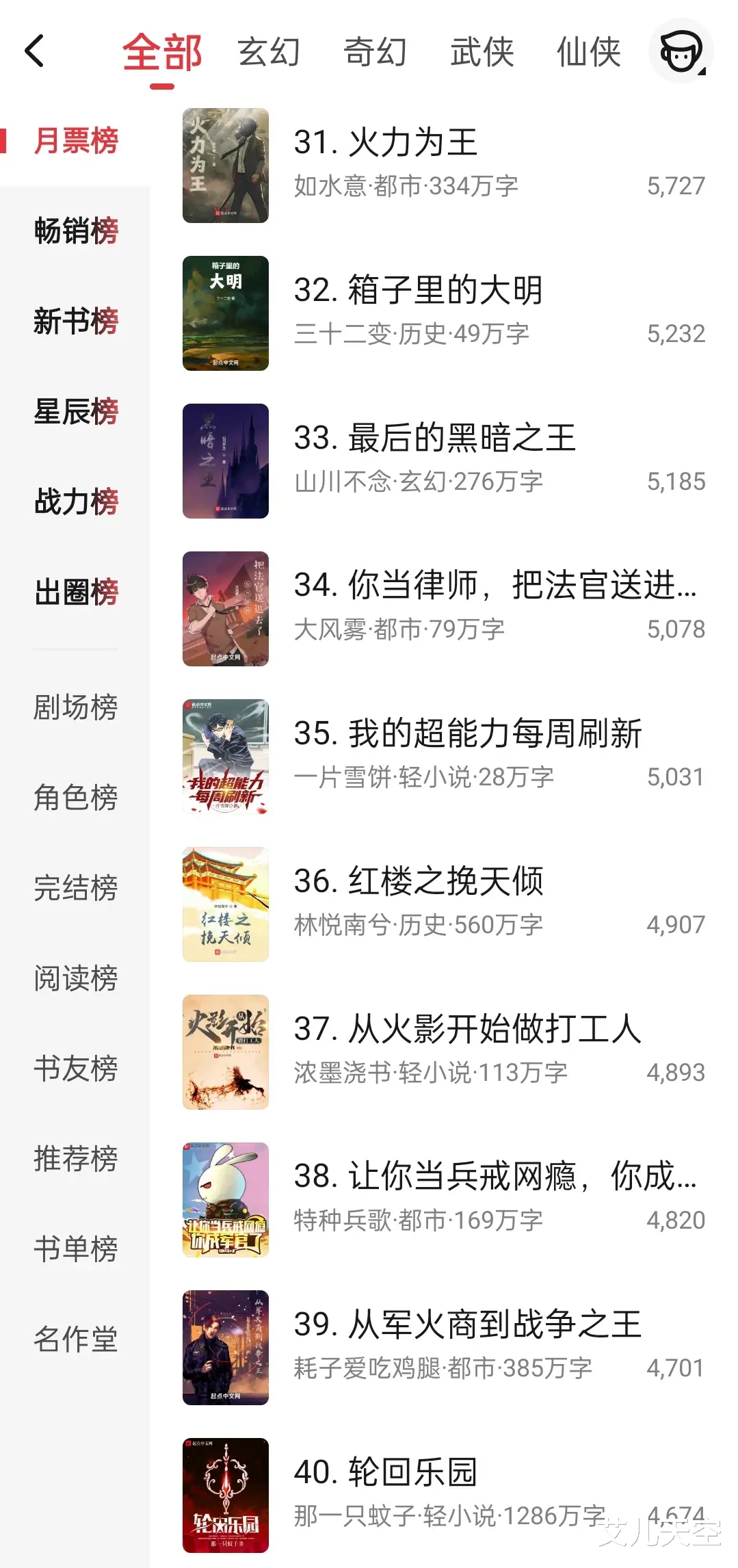
Task: View the 星辰榜 ranking
Action: tap(76, 411)
